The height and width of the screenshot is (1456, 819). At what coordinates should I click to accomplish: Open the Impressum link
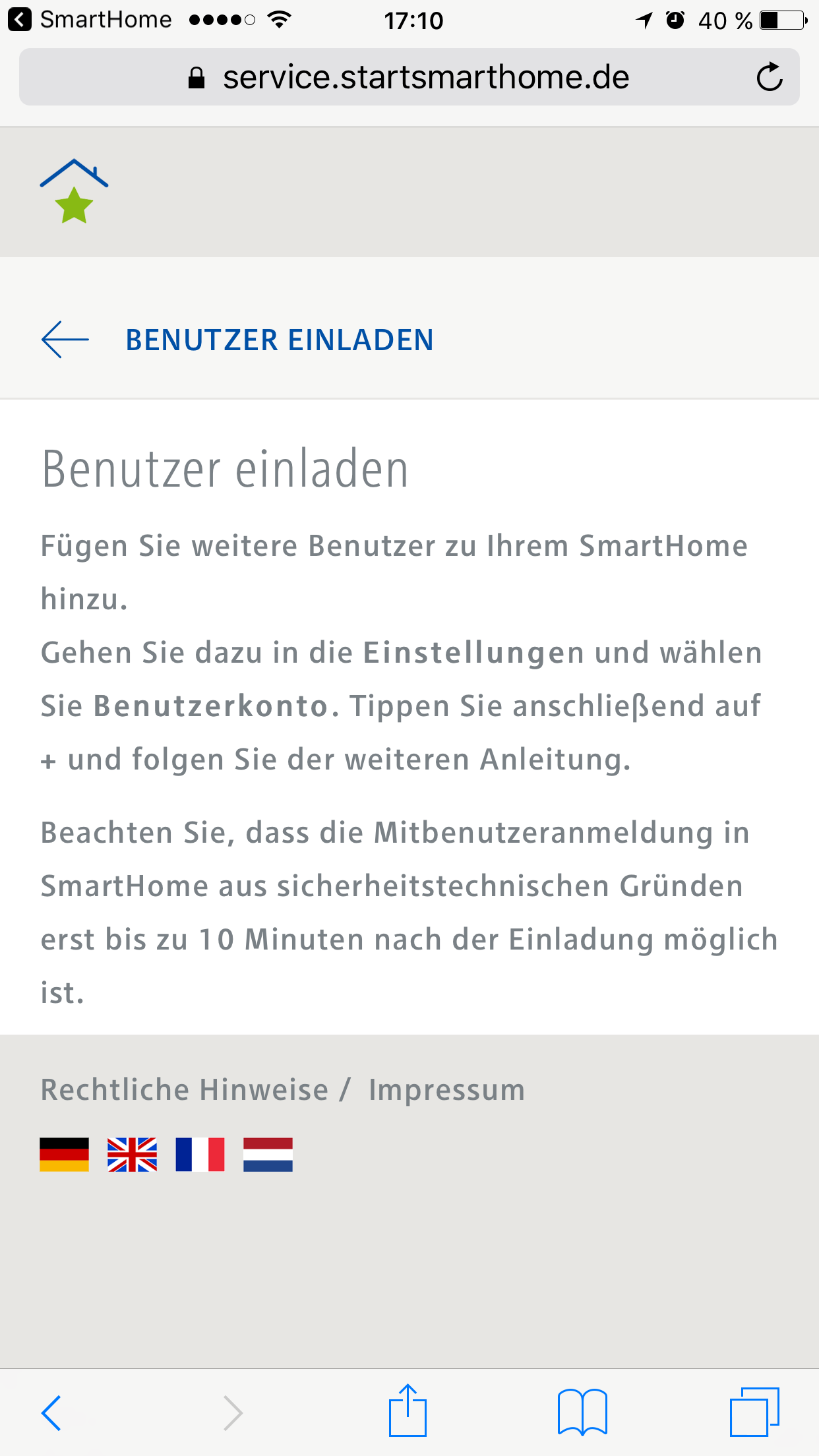(x=446, y=1090)
